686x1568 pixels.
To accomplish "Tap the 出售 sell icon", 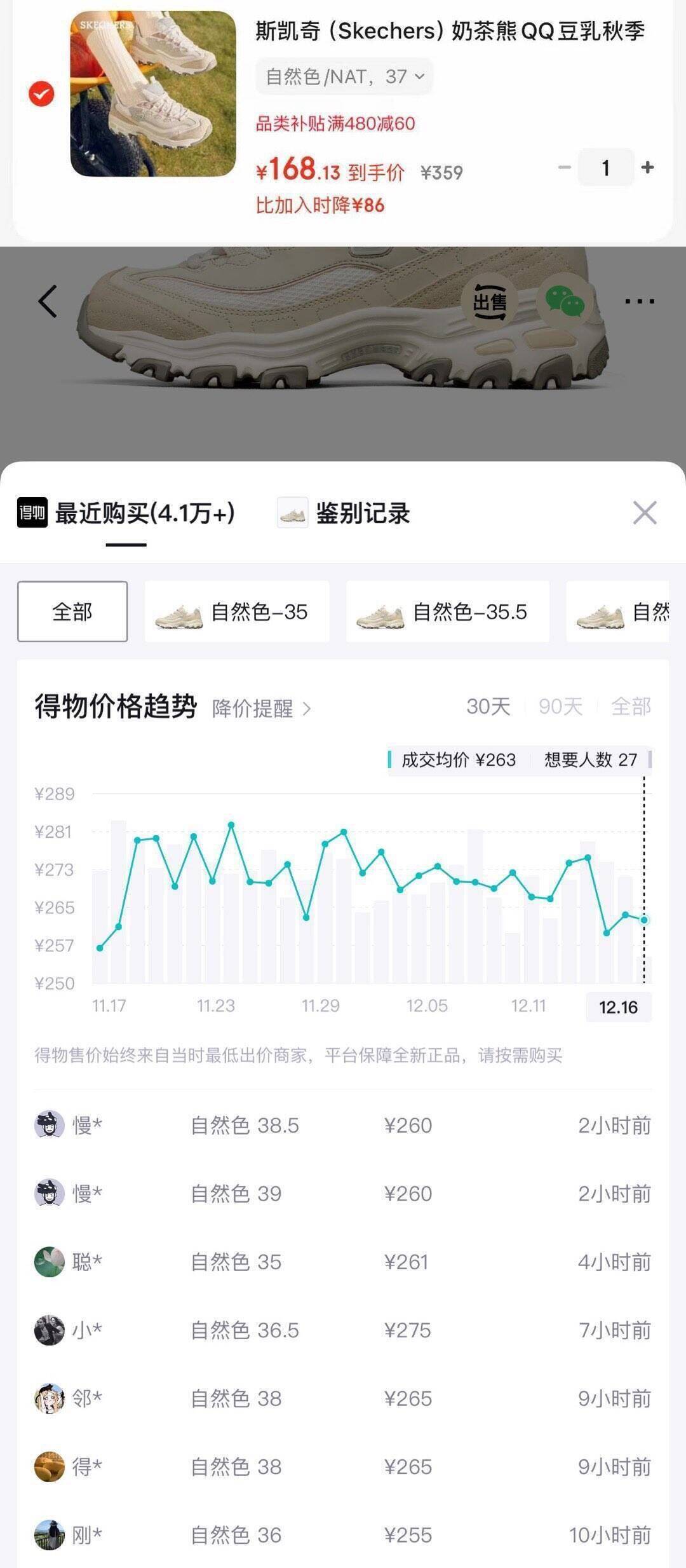I will (490, 301).
